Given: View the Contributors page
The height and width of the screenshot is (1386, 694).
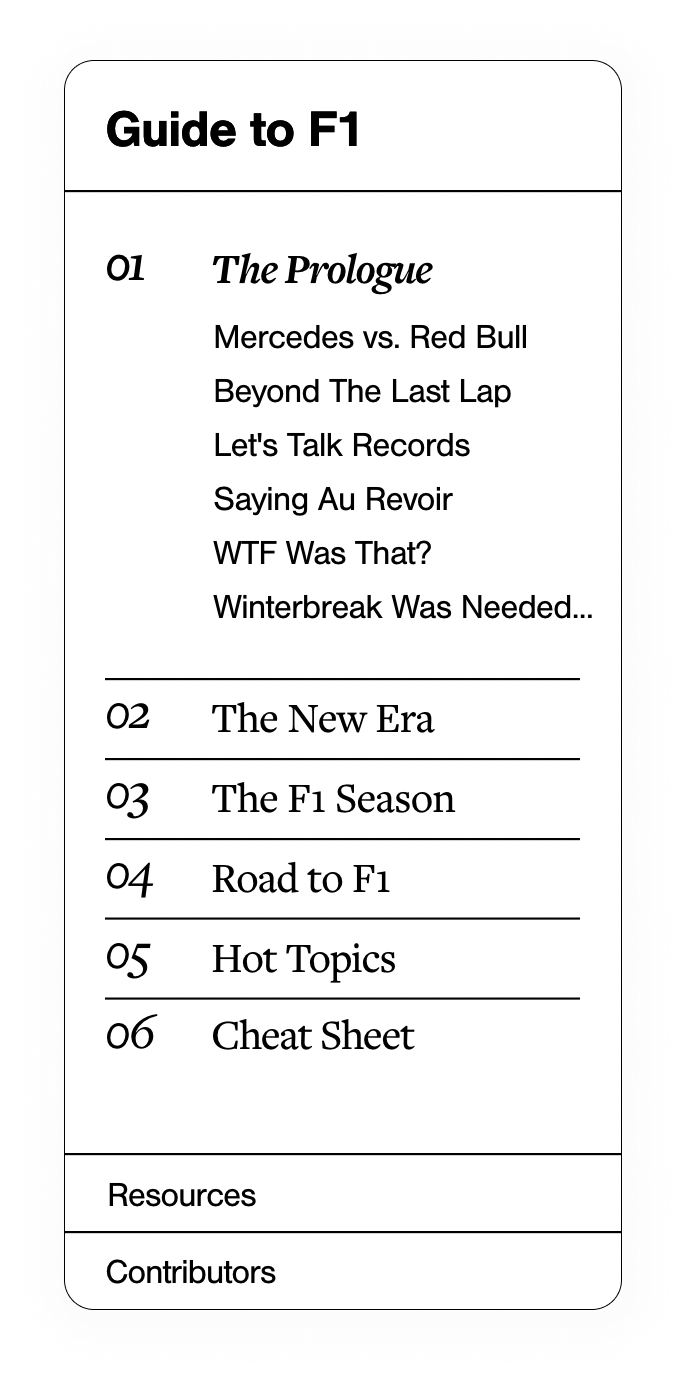Looking at the screenshot, I should click(x=191, y=1272).
